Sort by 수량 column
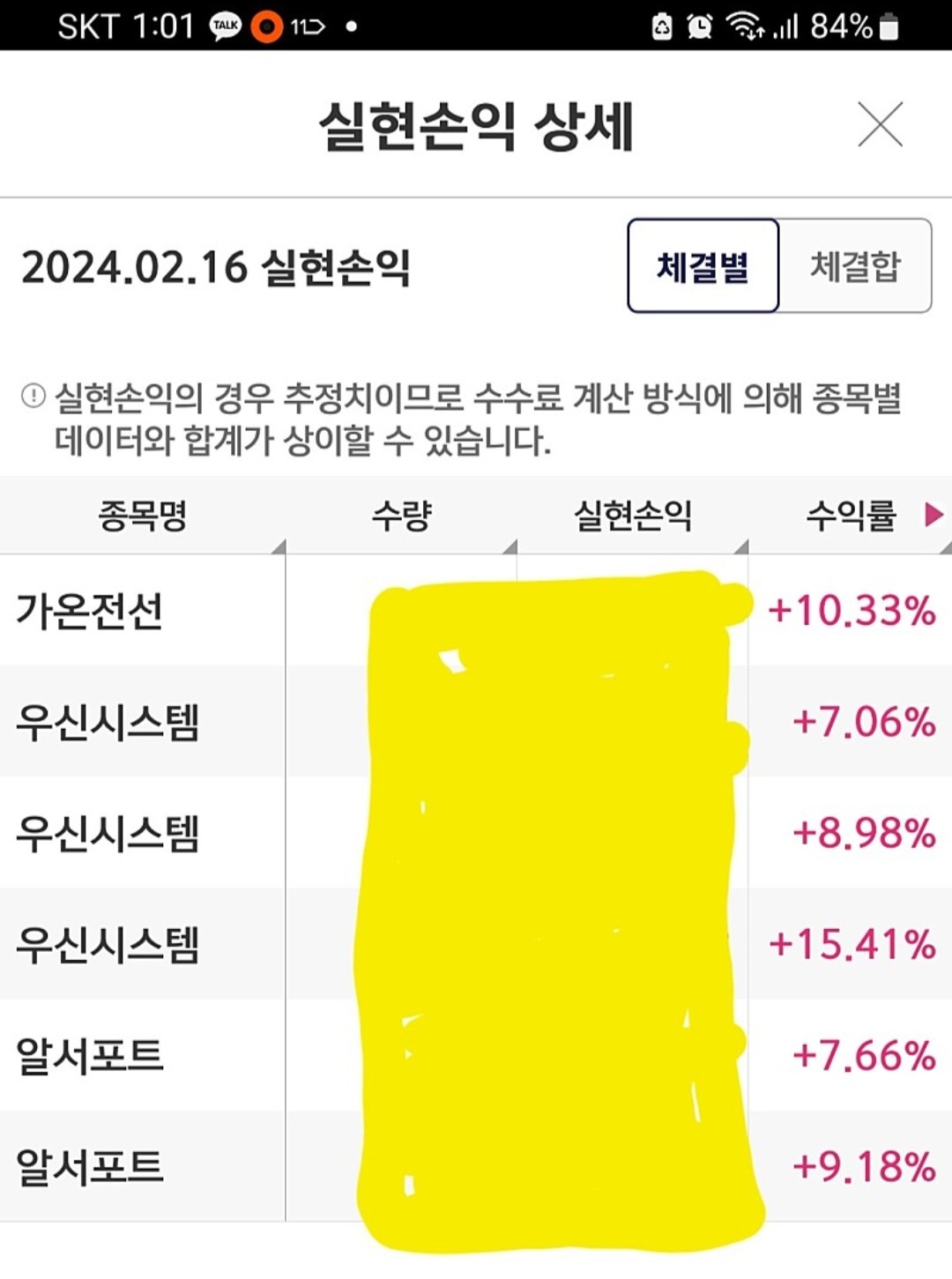Screen dimensions: 952x1279 [x=401, y=516]
